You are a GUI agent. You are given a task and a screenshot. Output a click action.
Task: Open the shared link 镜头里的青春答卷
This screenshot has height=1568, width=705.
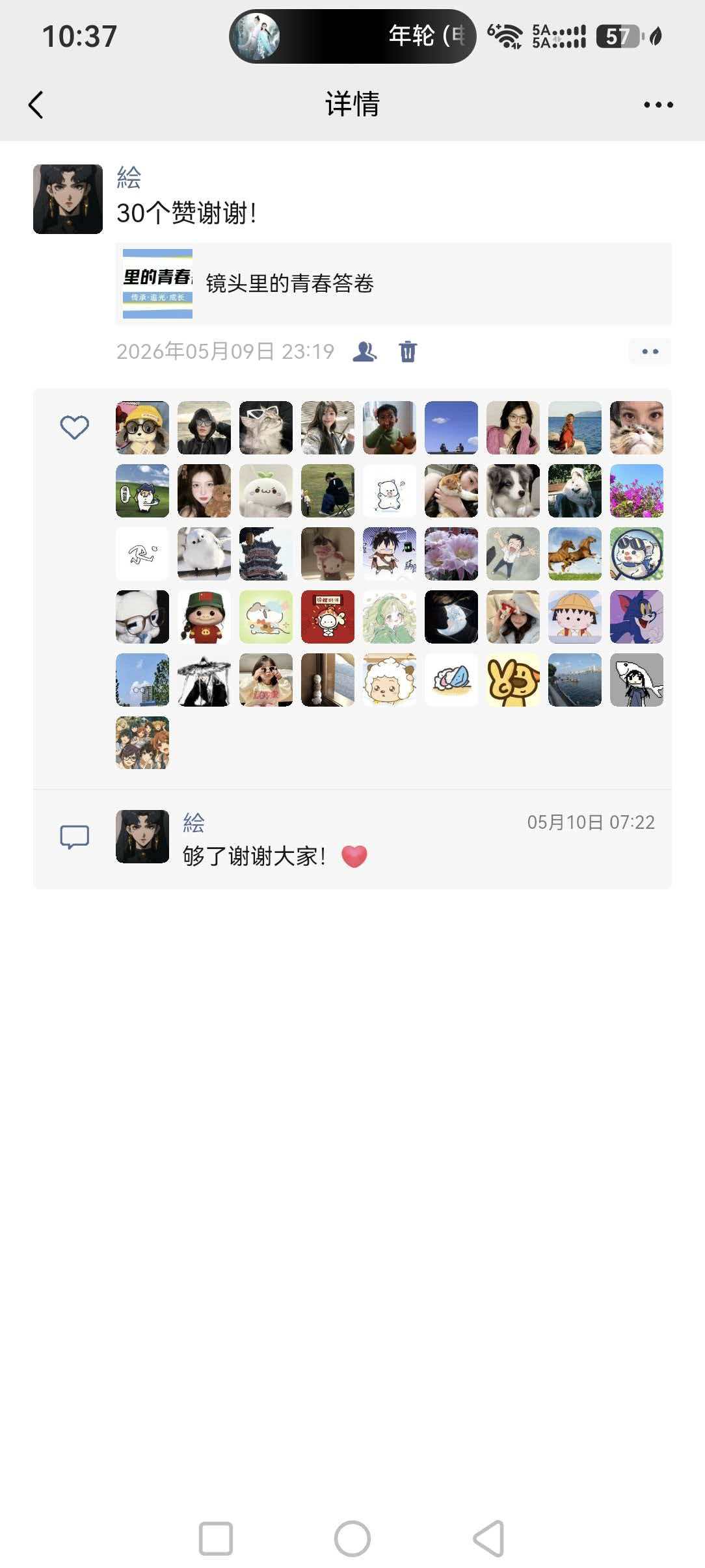393,284
